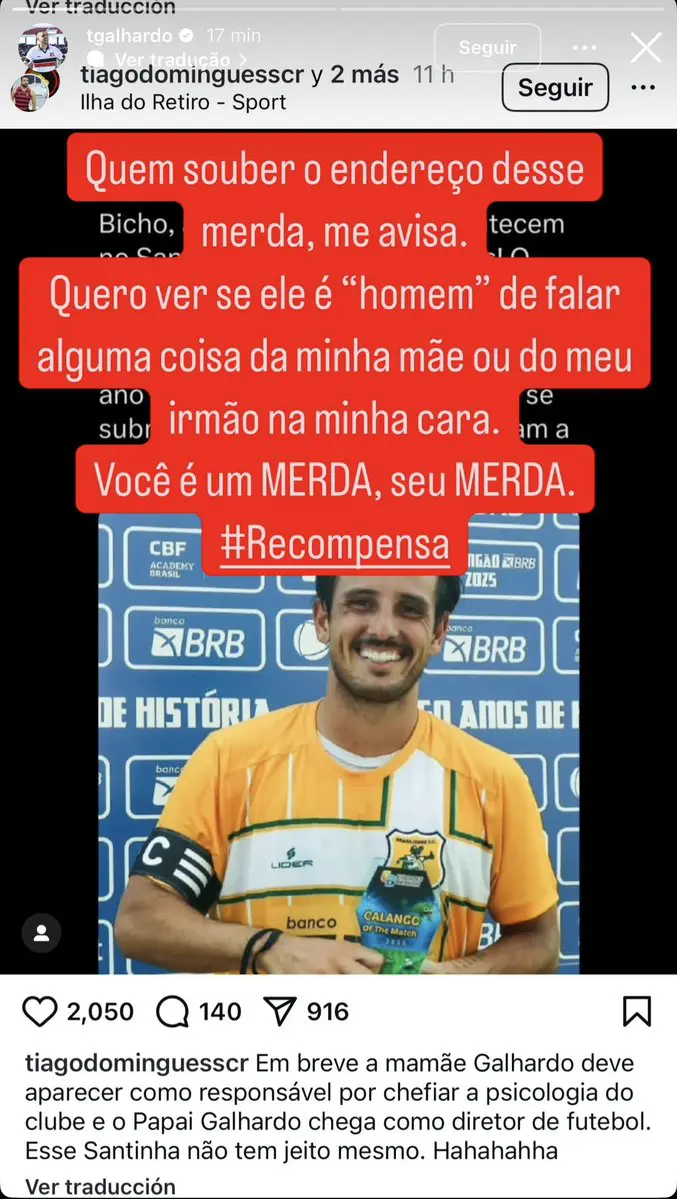Close the story with the X

tap(645, 47)
